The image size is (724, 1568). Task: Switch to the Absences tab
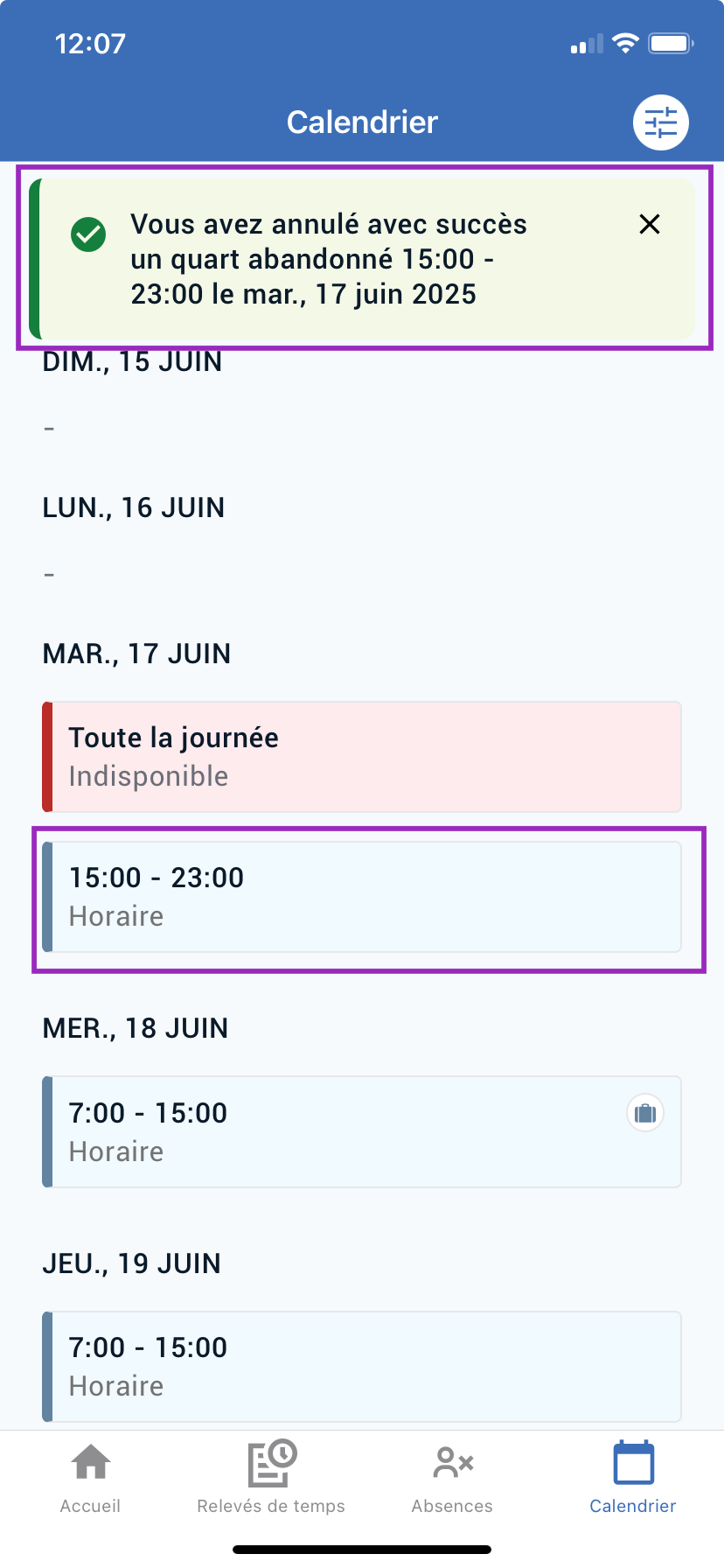452,1477
